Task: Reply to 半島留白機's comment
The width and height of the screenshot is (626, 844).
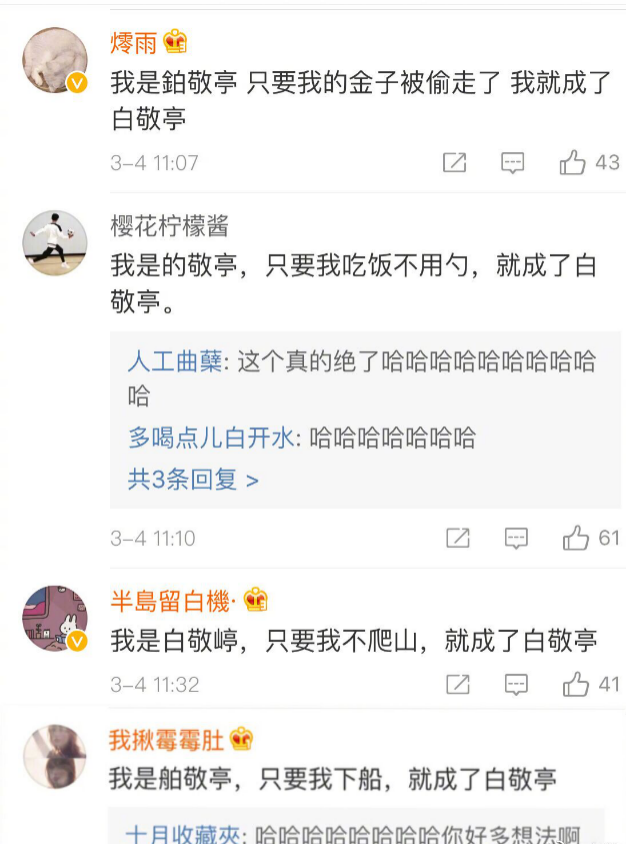Action: pos(516,684)
